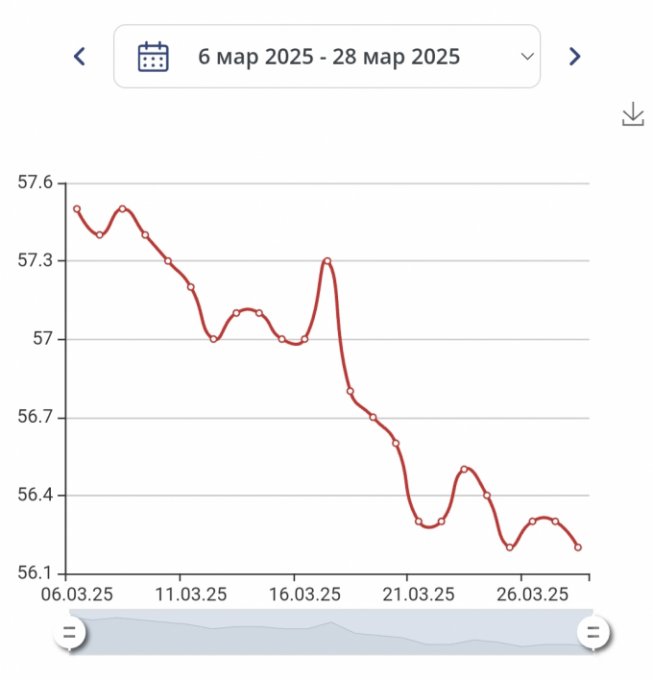
Task: Tap the right range slider handle
Action: pos(593,632)
